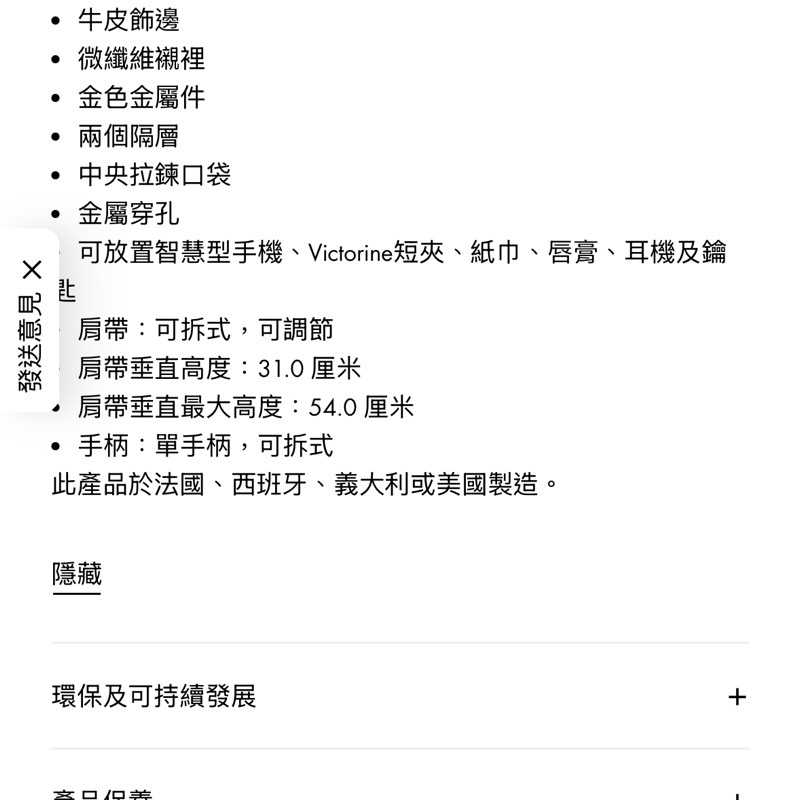The height and width of the screenshot is (800, 800).
Task: Collapse the details with the 隱藏 link
Action: click(77, 575)
